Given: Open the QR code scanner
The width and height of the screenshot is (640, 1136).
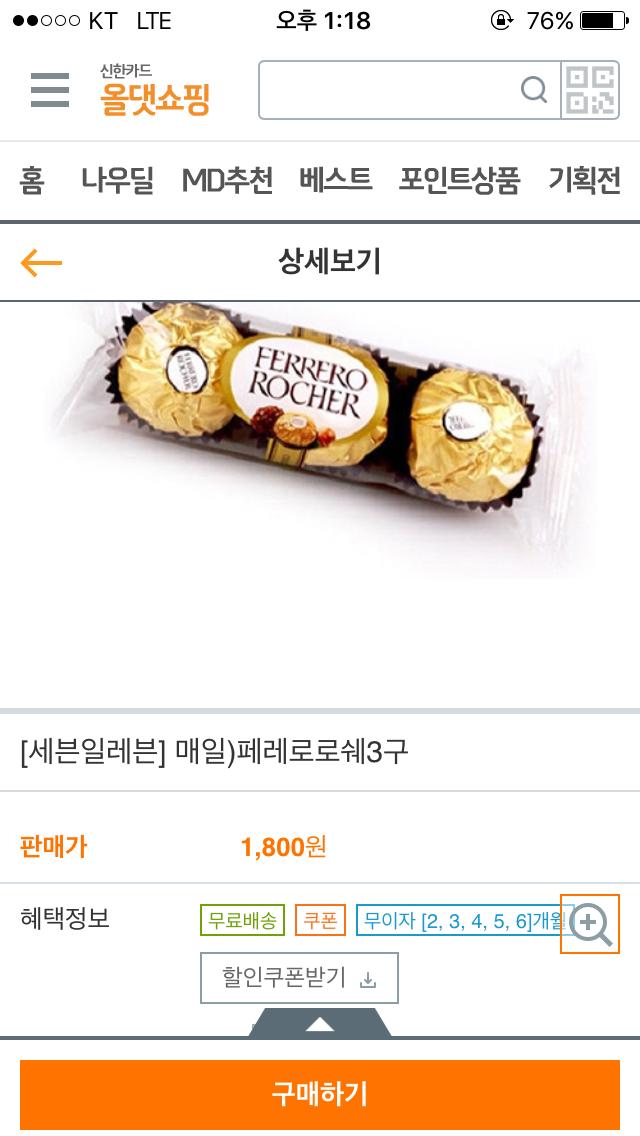Looking at the screenshot, I should 590,91.
